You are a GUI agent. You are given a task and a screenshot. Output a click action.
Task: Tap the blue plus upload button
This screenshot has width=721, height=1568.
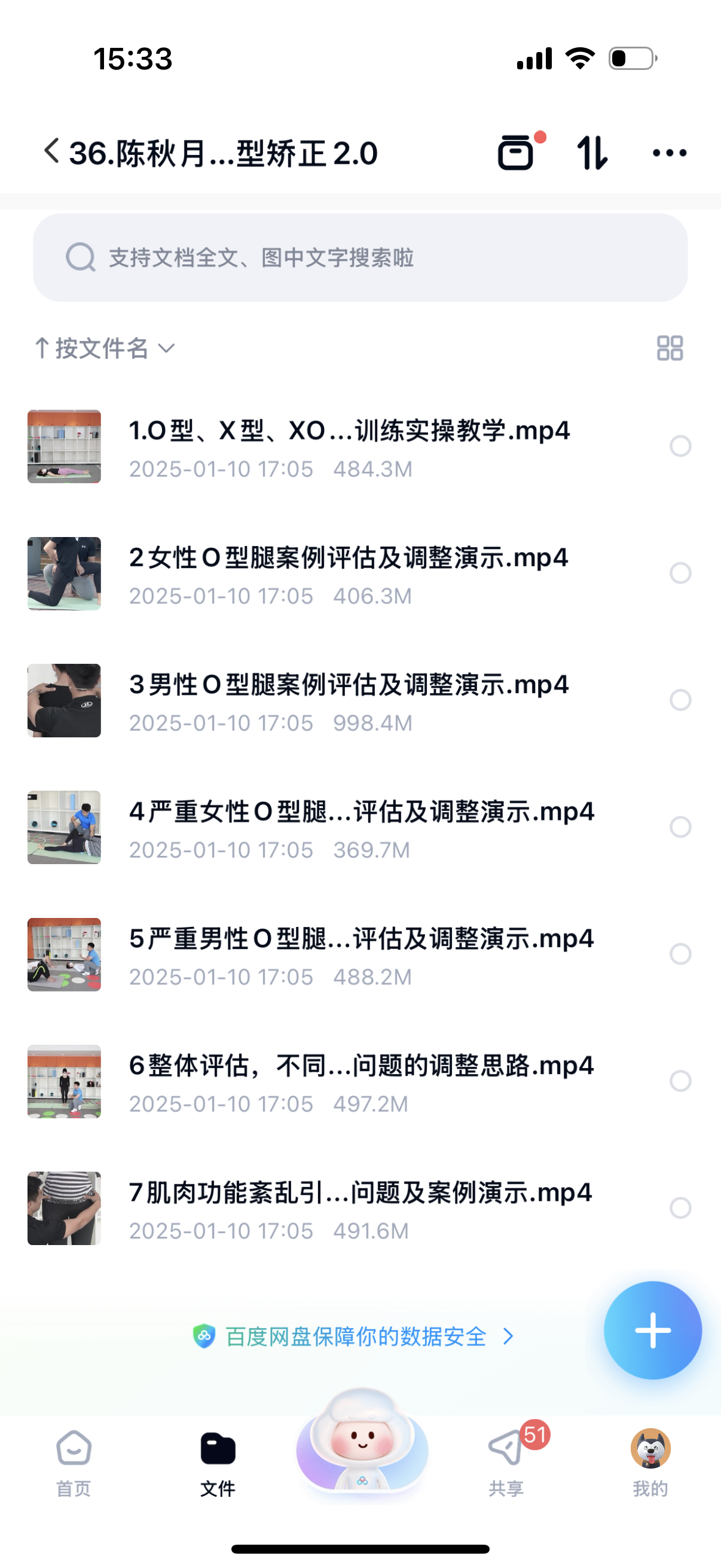pyautogui.click(x=652, y=1330)
